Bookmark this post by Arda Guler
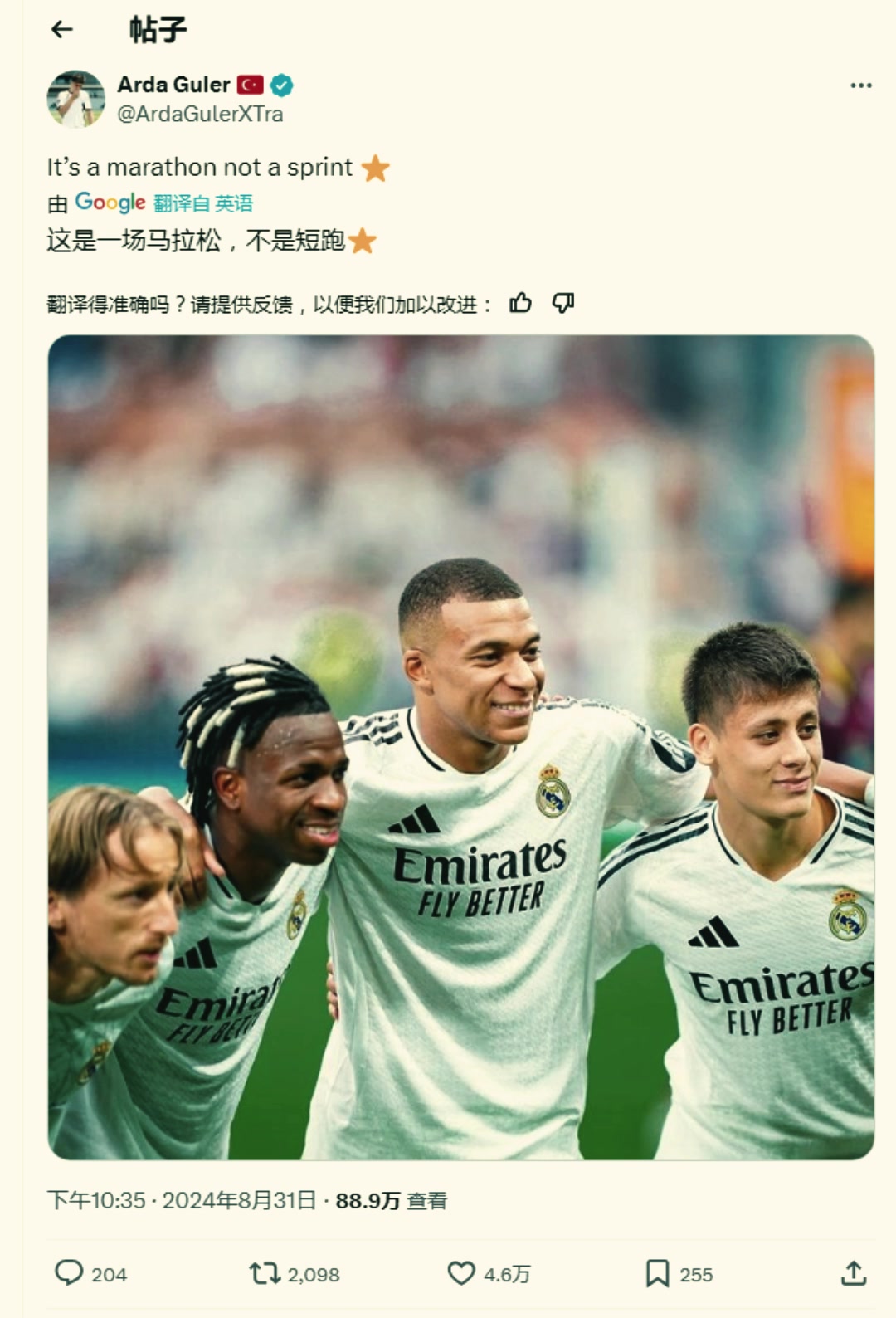This screenshot has height=1318, width=896. coord(657,1272)
